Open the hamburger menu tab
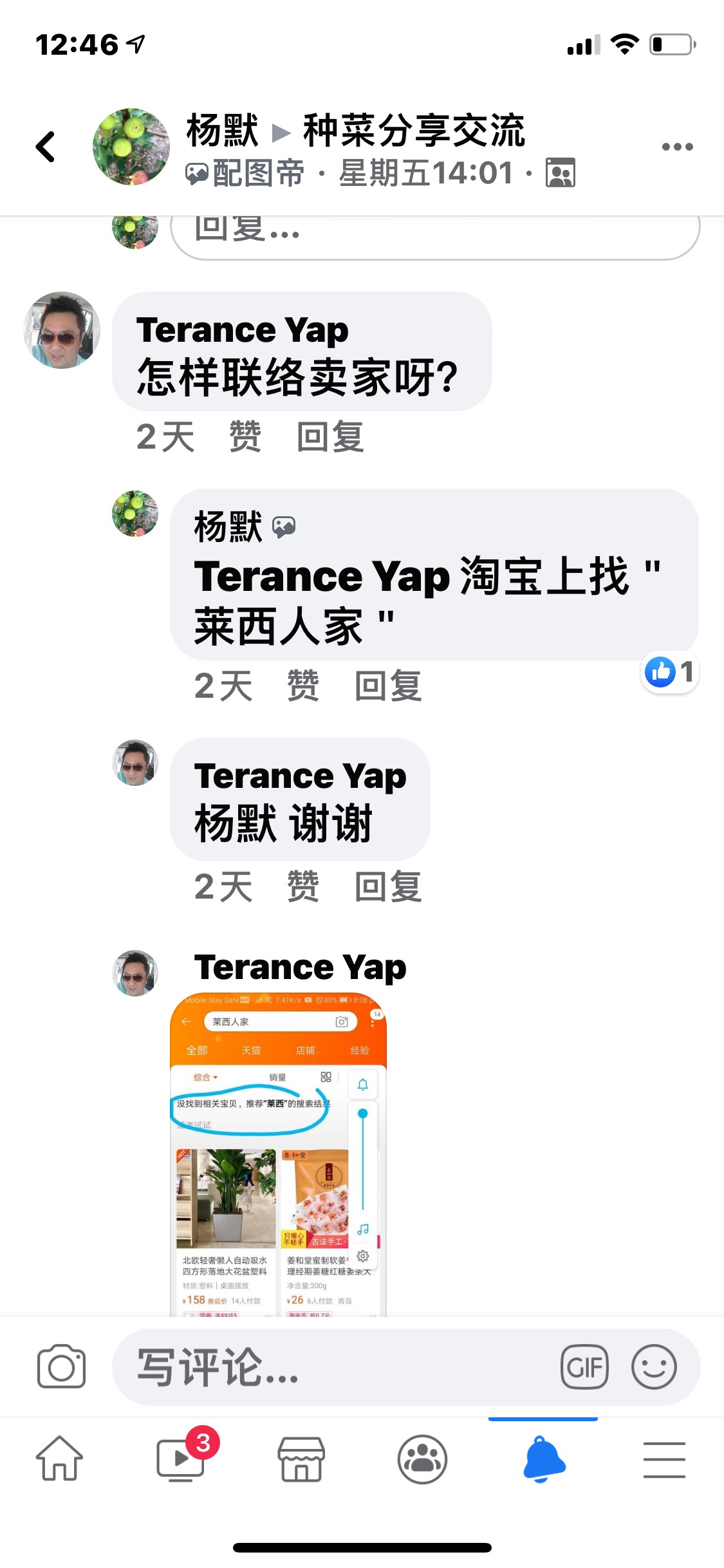Screen dimensions: 724x1568 point(664,1459)
